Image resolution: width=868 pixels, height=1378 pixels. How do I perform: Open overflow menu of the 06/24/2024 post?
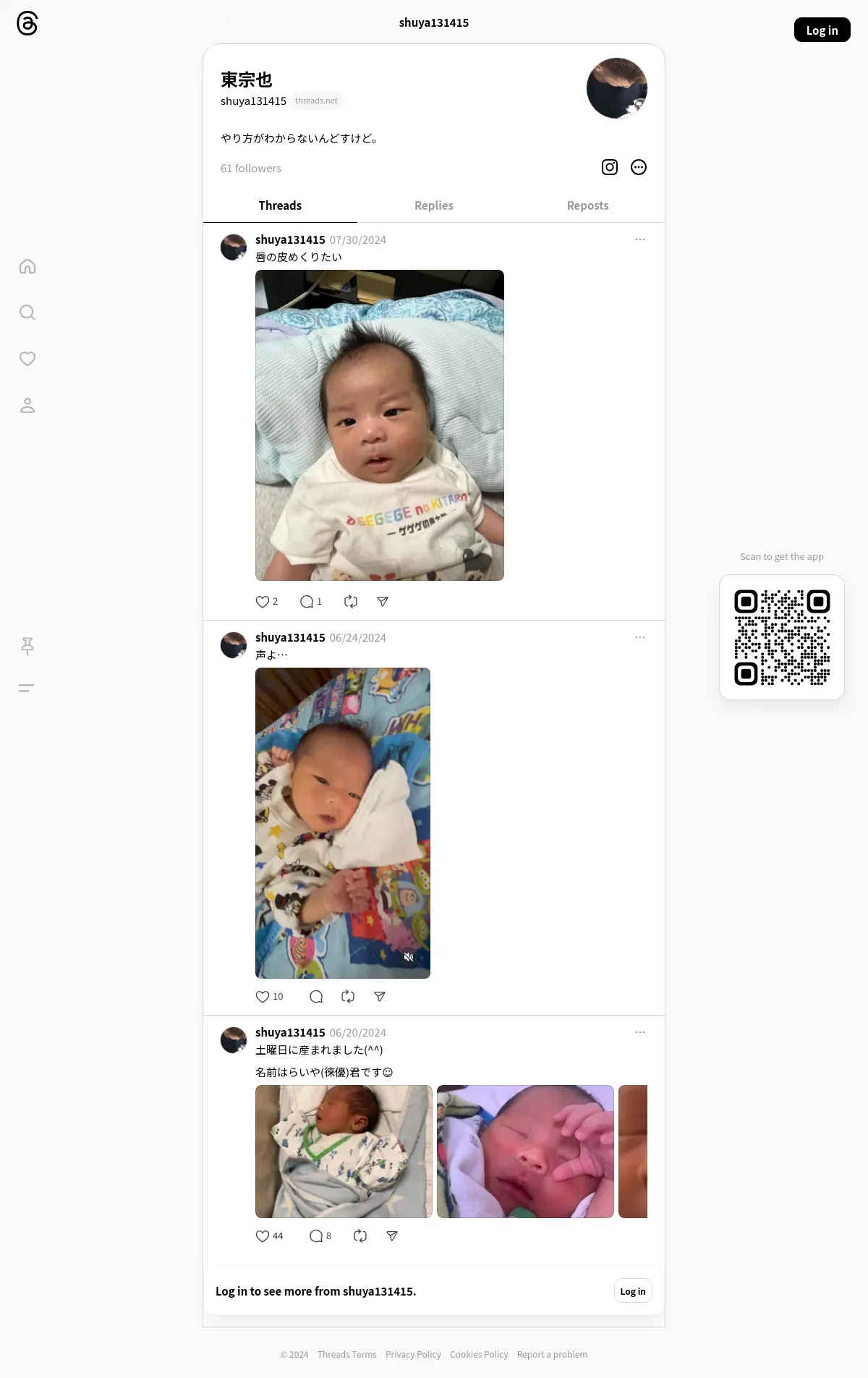639,637
